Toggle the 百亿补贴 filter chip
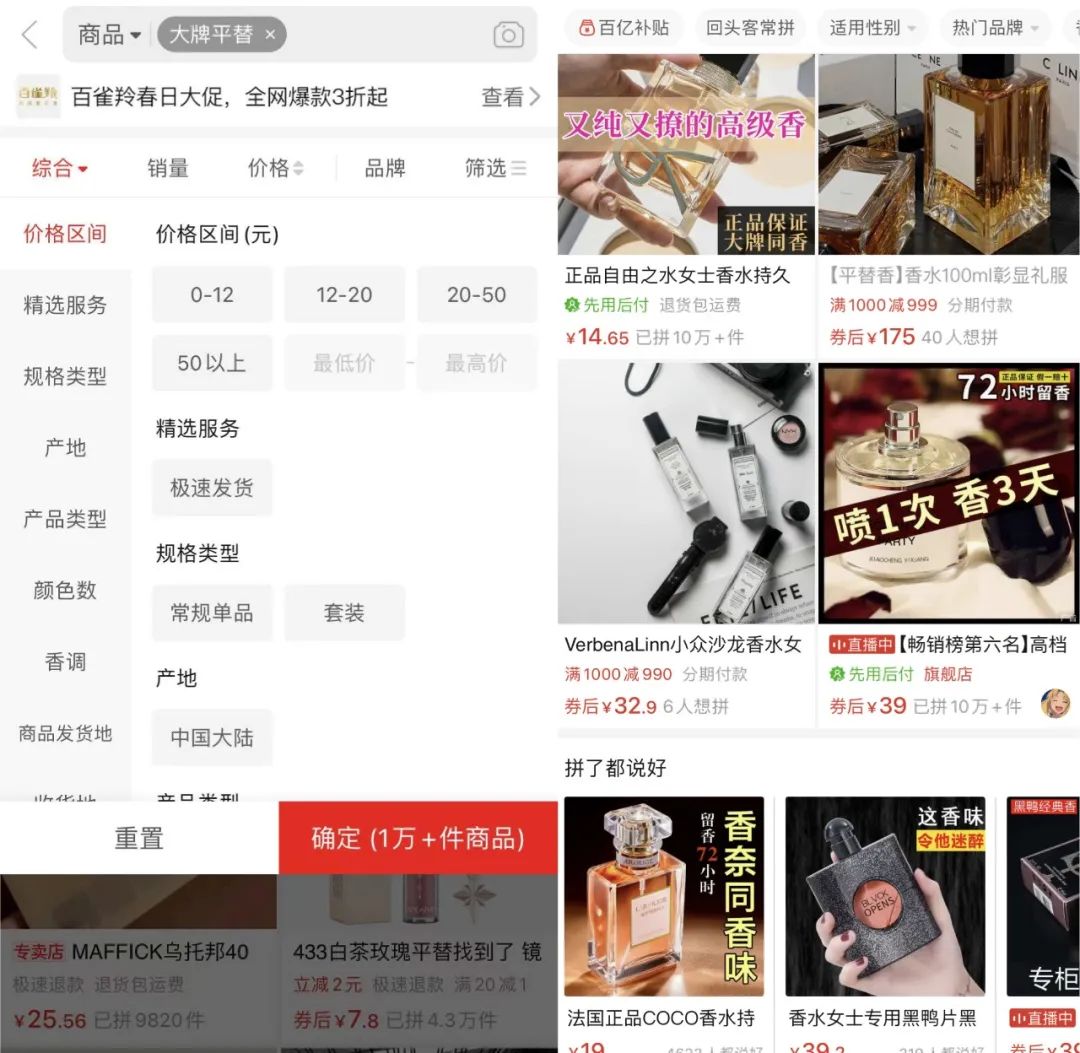This screenshot has width=1080, height=1053. click(x=624, y=28)
